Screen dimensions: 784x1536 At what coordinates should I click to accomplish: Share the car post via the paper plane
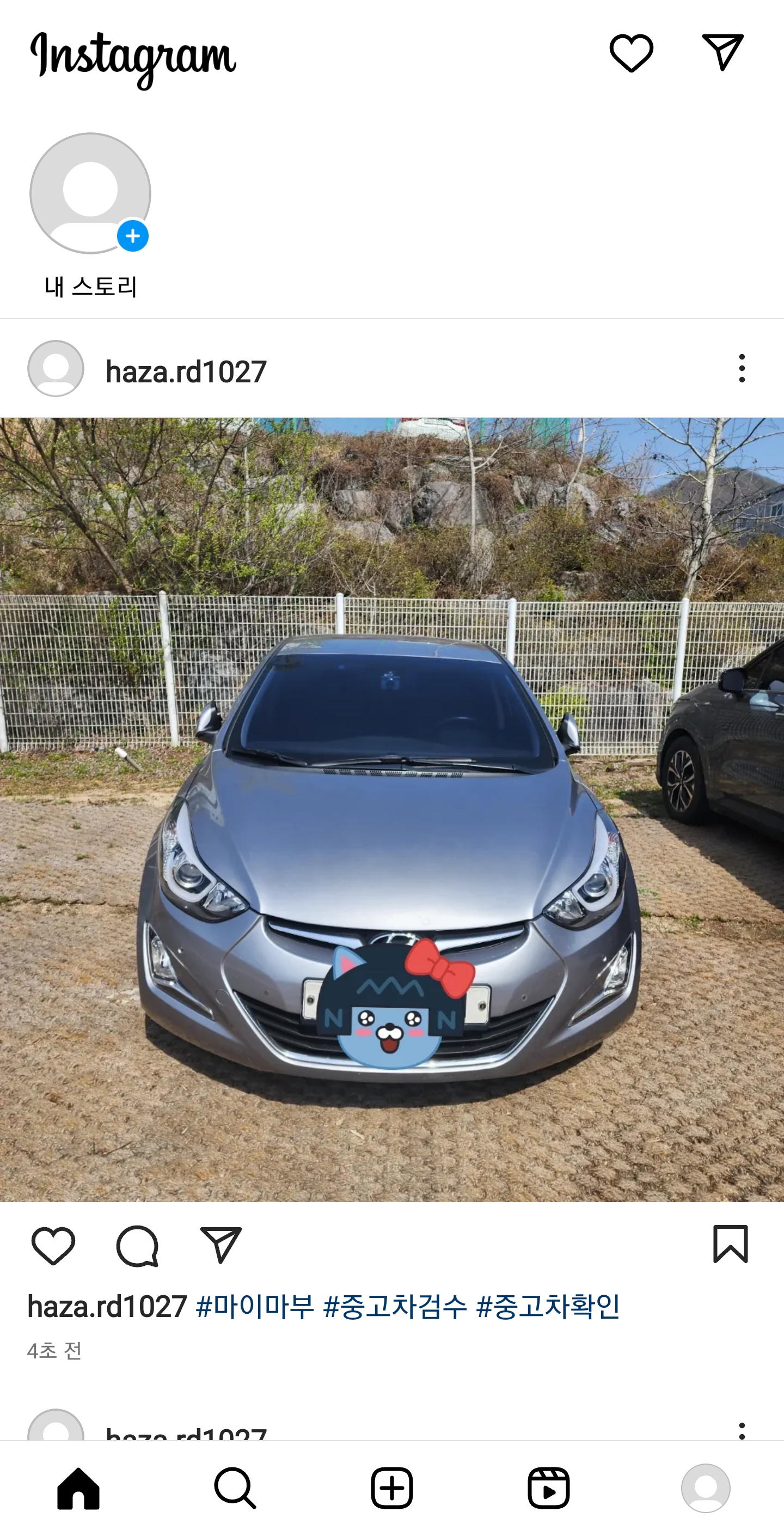tap(220, 1245)
